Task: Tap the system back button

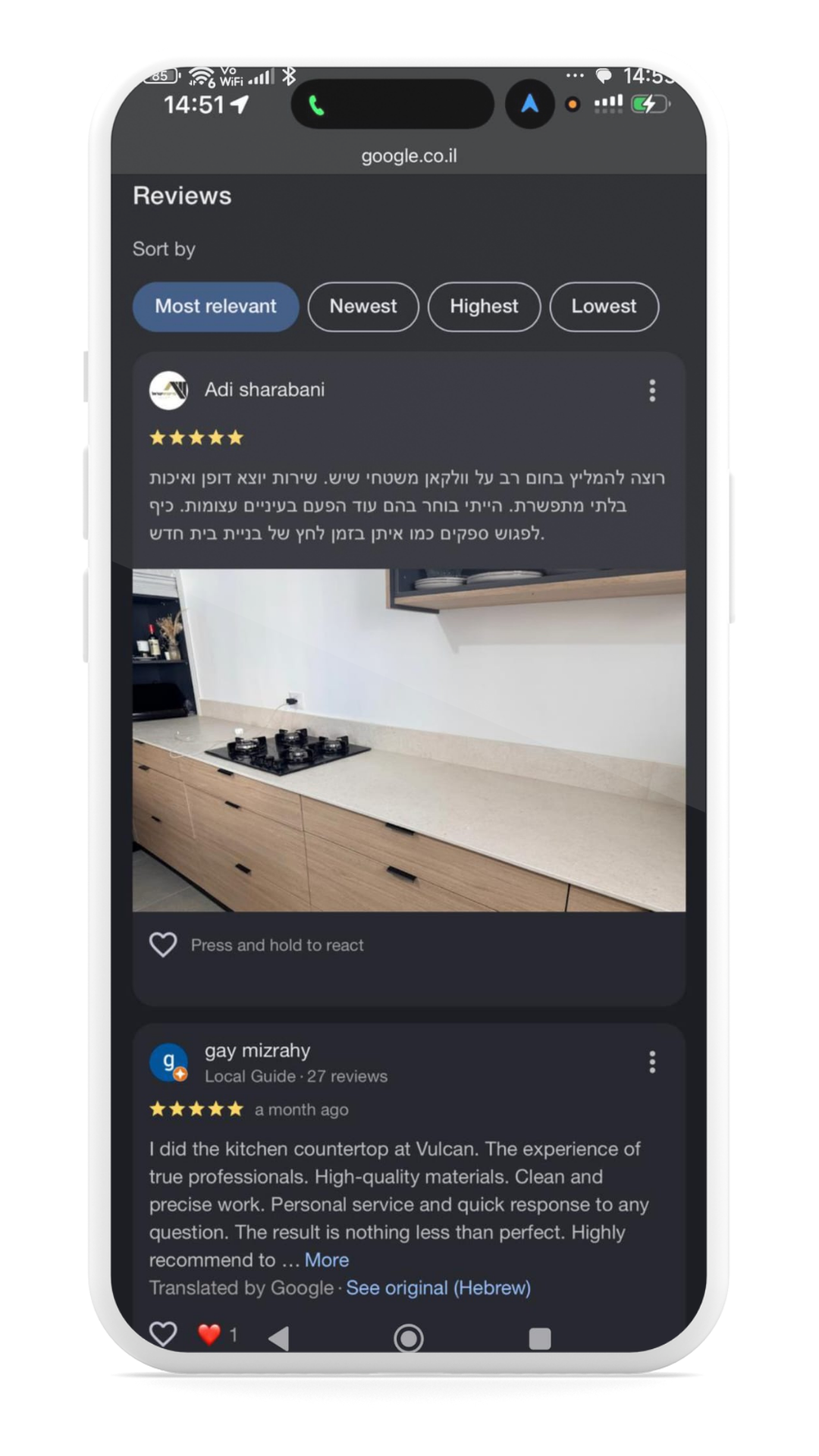Action: (x=279, y=1338)
